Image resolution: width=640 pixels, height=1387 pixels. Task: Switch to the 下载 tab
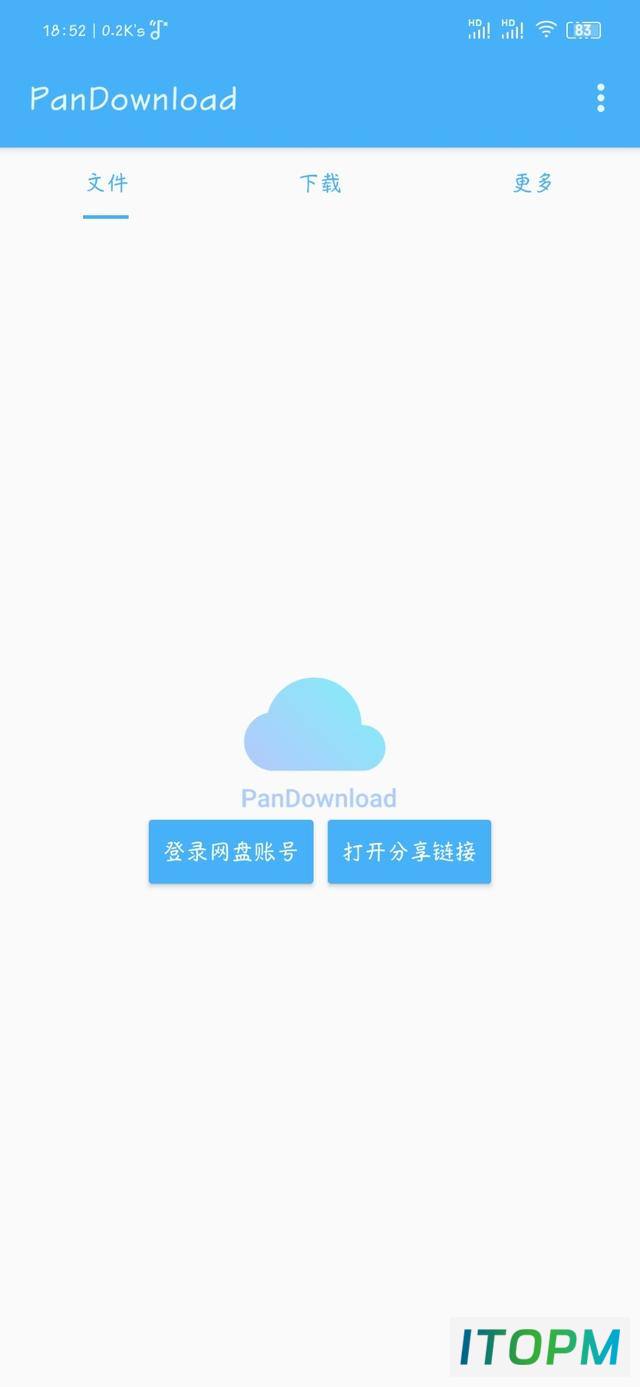tap(320, 183)
